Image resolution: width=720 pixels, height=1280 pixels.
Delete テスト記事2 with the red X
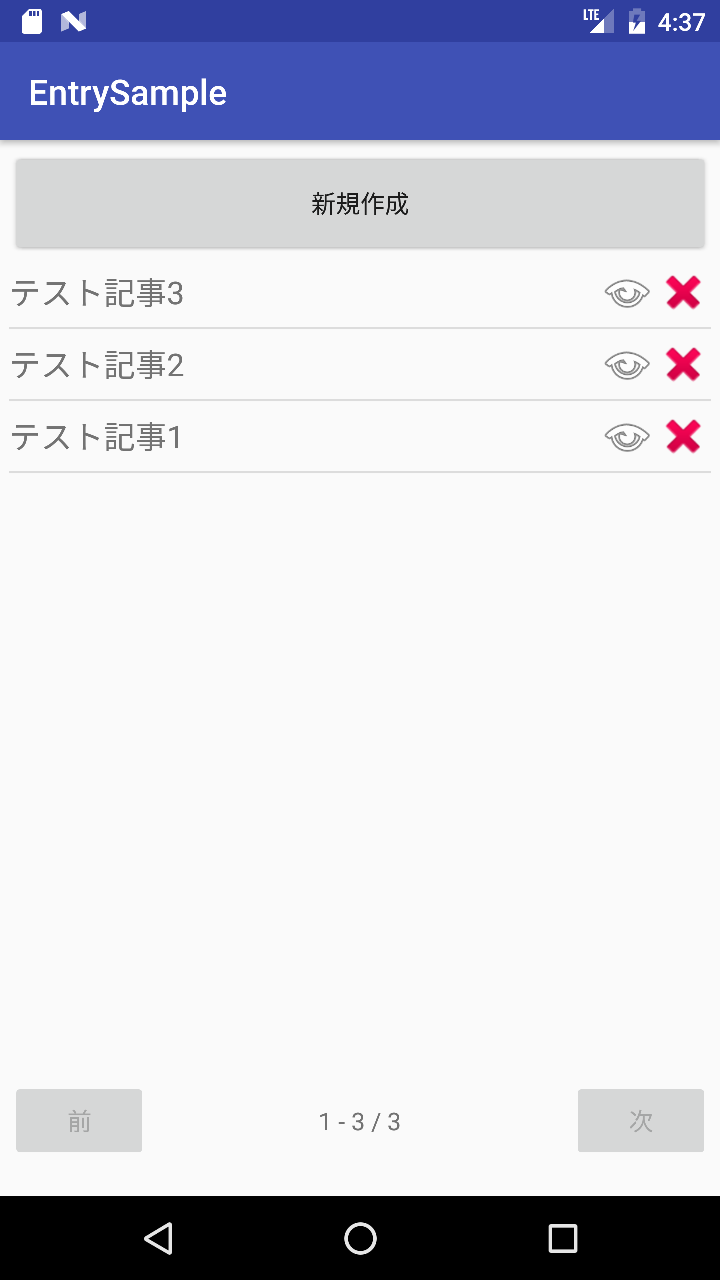pyautogui.click(x=683, y=365)
